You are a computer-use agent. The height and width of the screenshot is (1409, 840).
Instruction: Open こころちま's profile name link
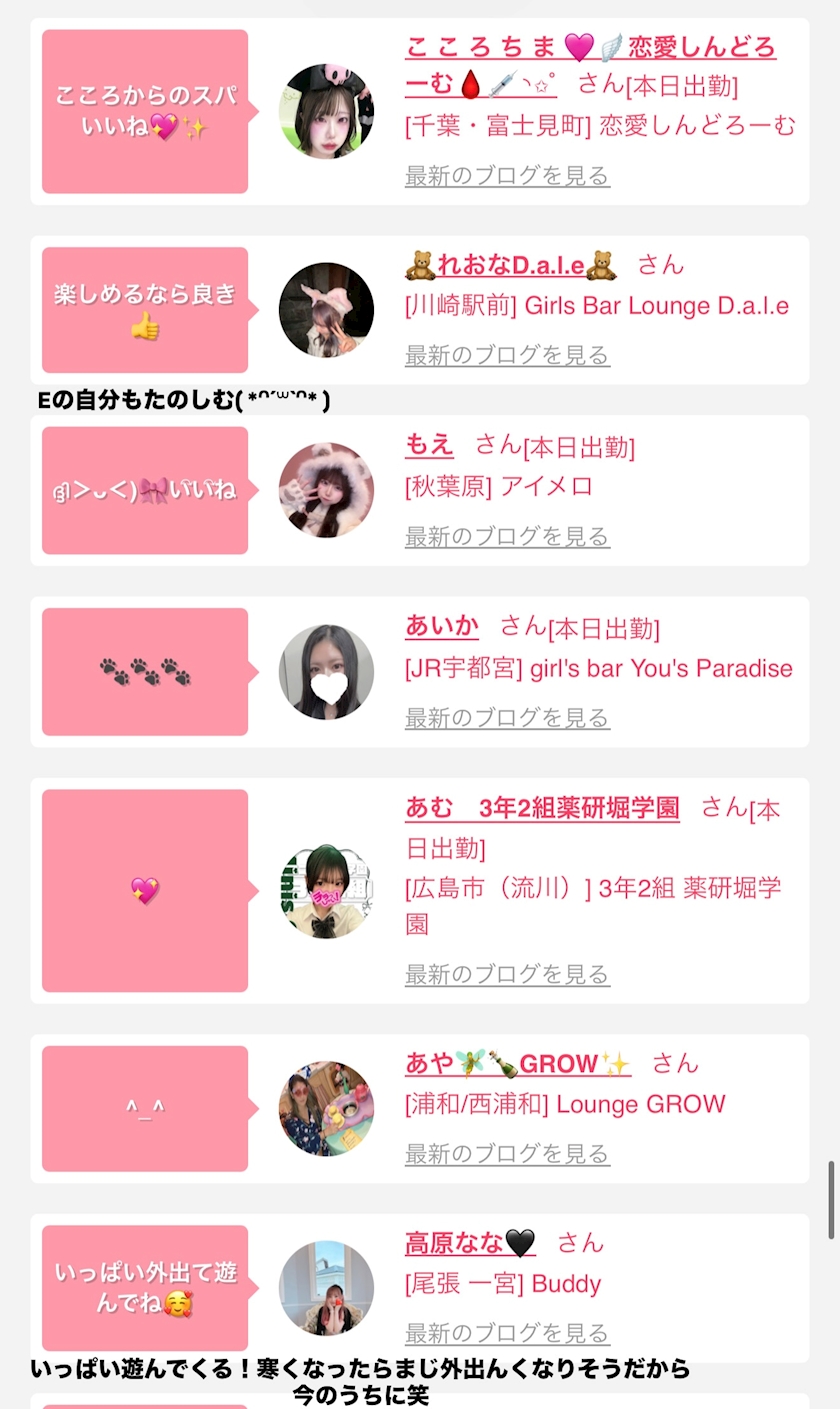pyautogui.click(x=590, y=65)
